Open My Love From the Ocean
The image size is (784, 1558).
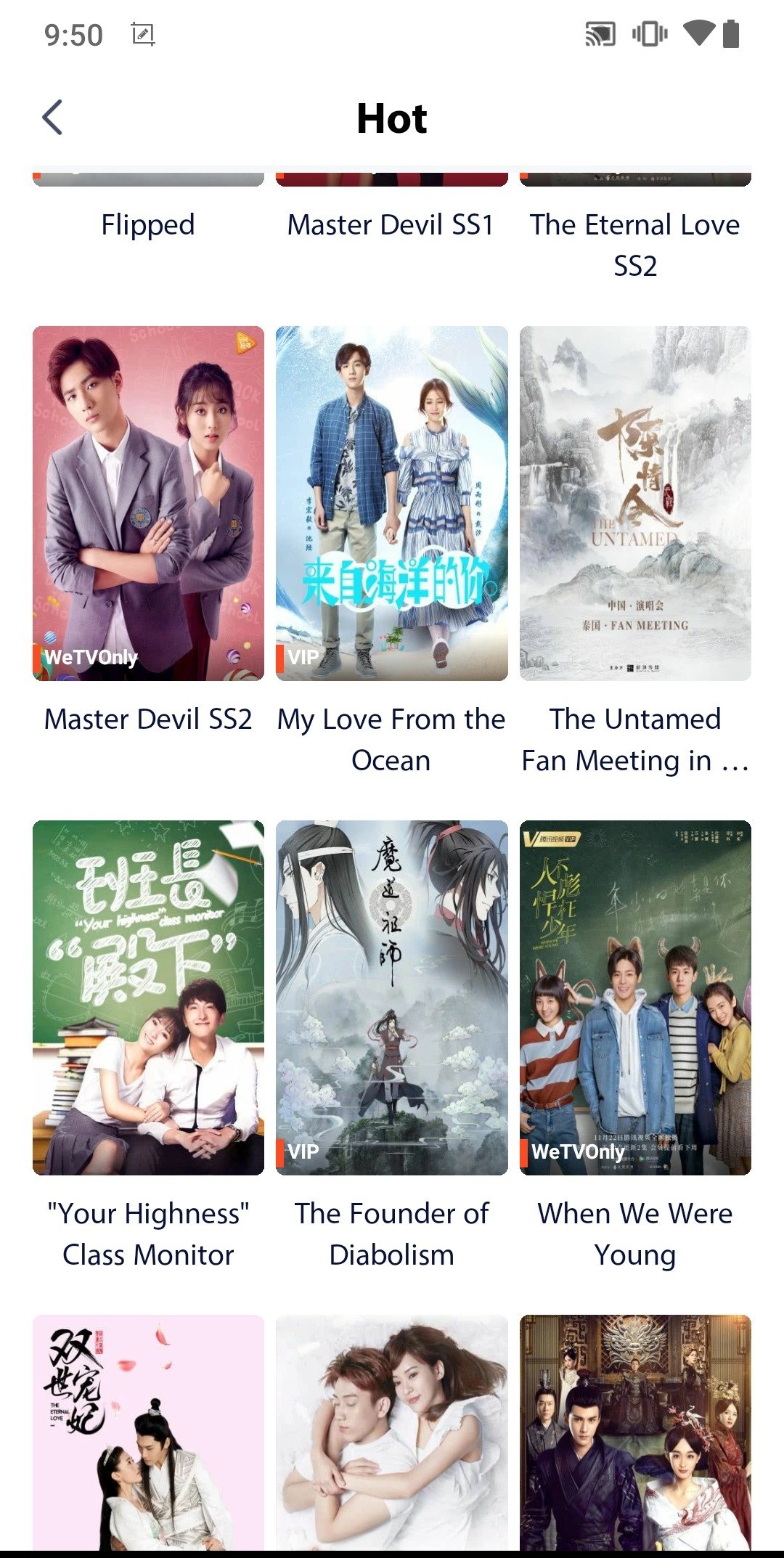[x=391, y=503]
